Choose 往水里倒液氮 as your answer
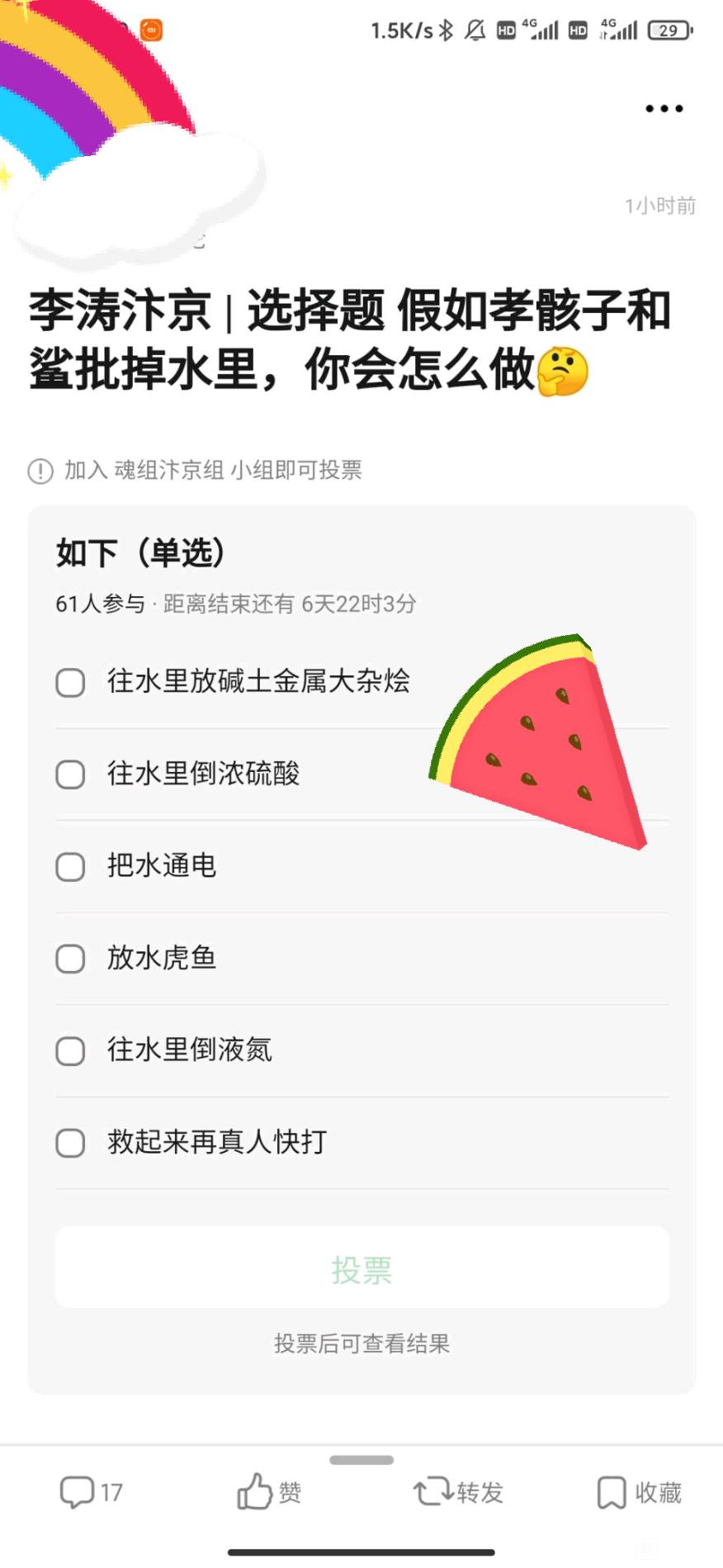The width and height of the screenshot is (723, 1568). pos(70,1051)
